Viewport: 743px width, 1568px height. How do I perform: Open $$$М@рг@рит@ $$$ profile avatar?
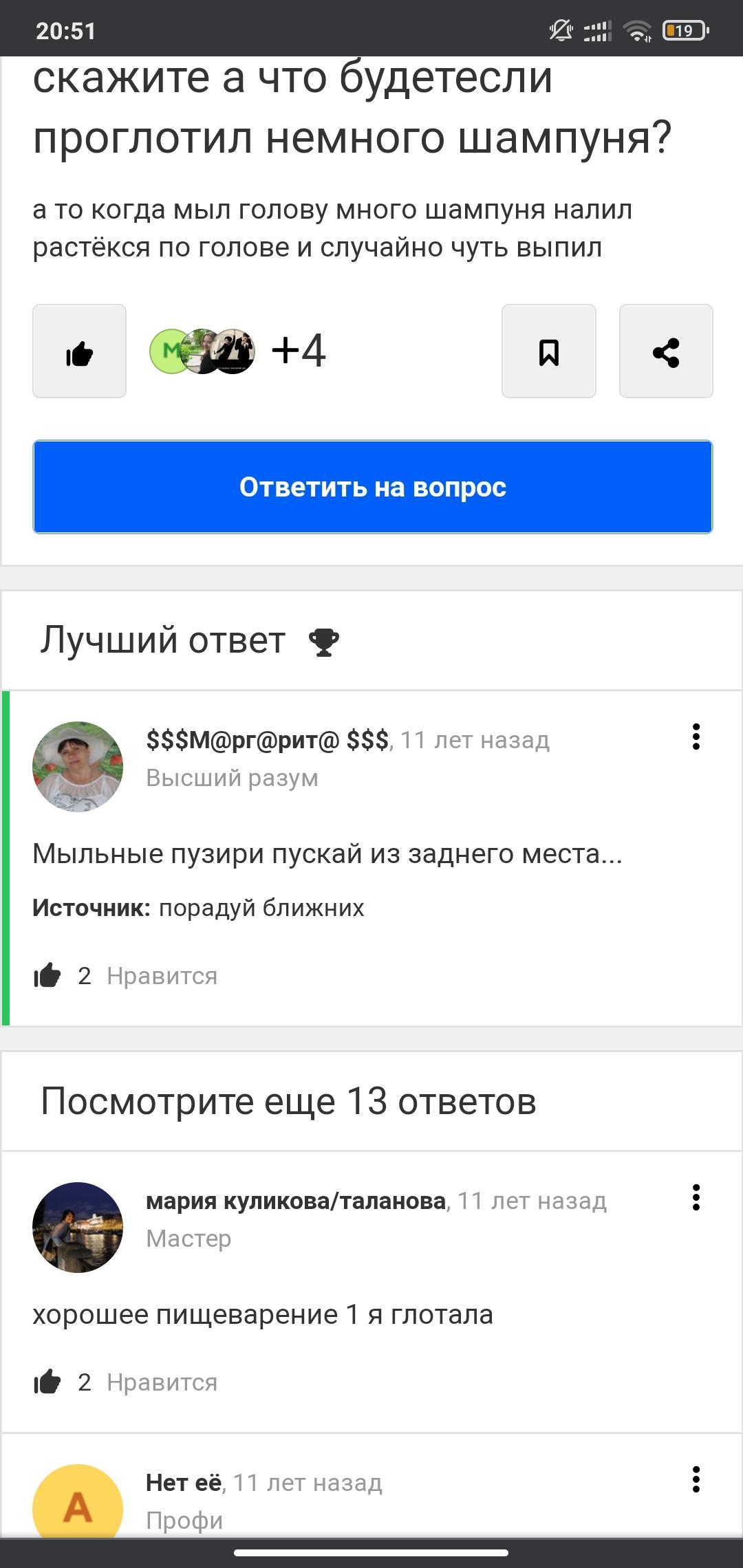pyautogui.click(x=78, y=766)
